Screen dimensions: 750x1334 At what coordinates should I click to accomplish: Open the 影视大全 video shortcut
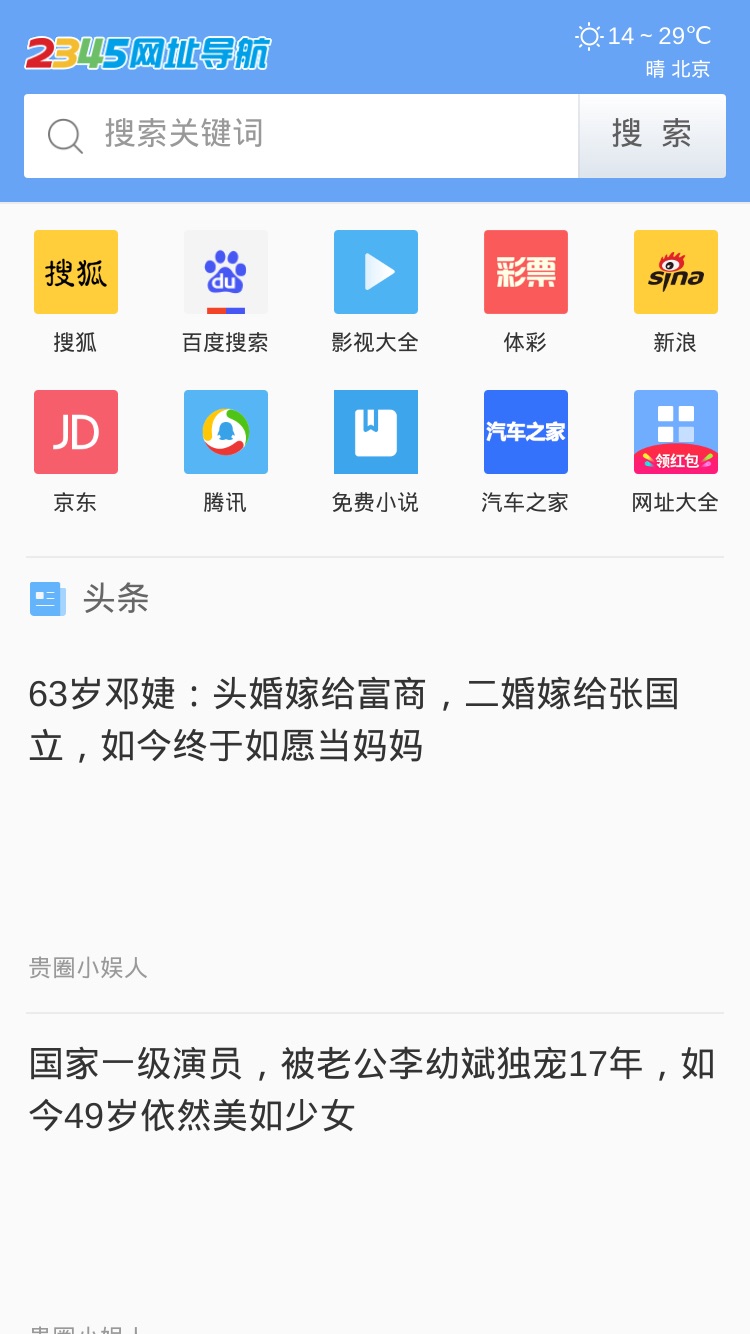(376, 292)
